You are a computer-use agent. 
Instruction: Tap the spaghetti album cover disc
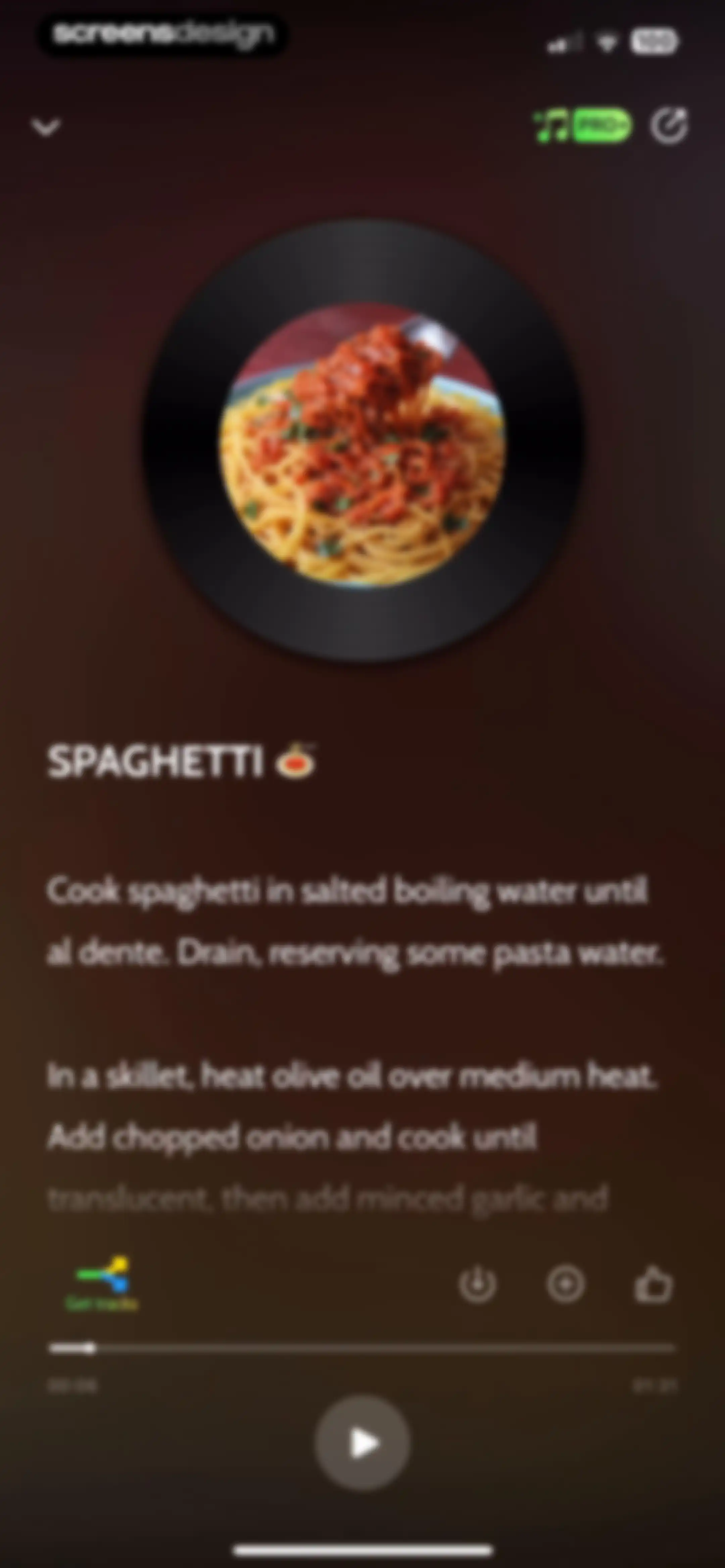pos(362,441)
